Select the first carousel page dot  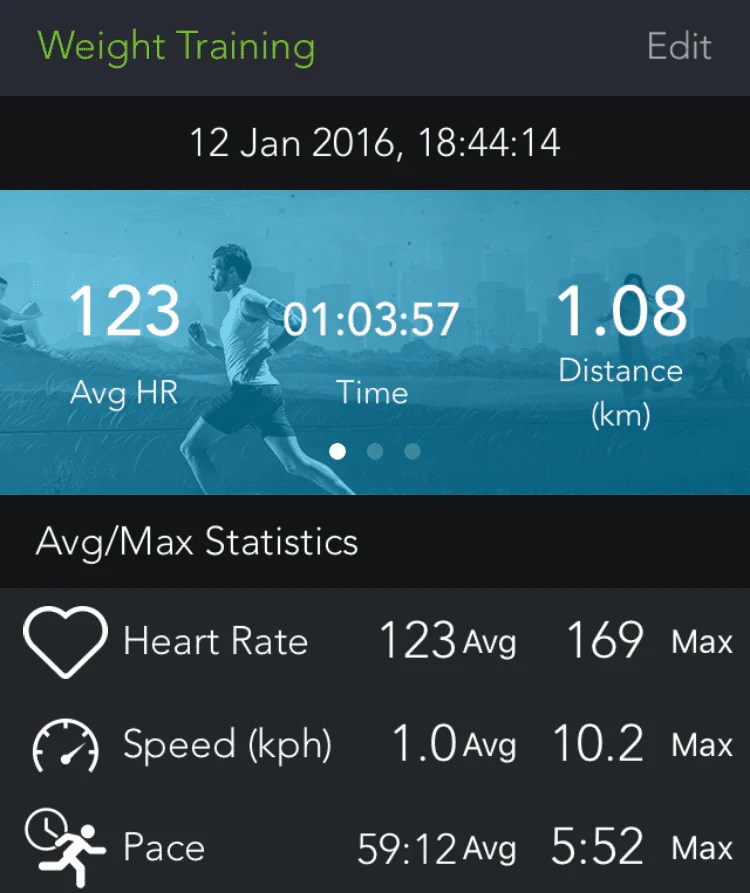337,451
